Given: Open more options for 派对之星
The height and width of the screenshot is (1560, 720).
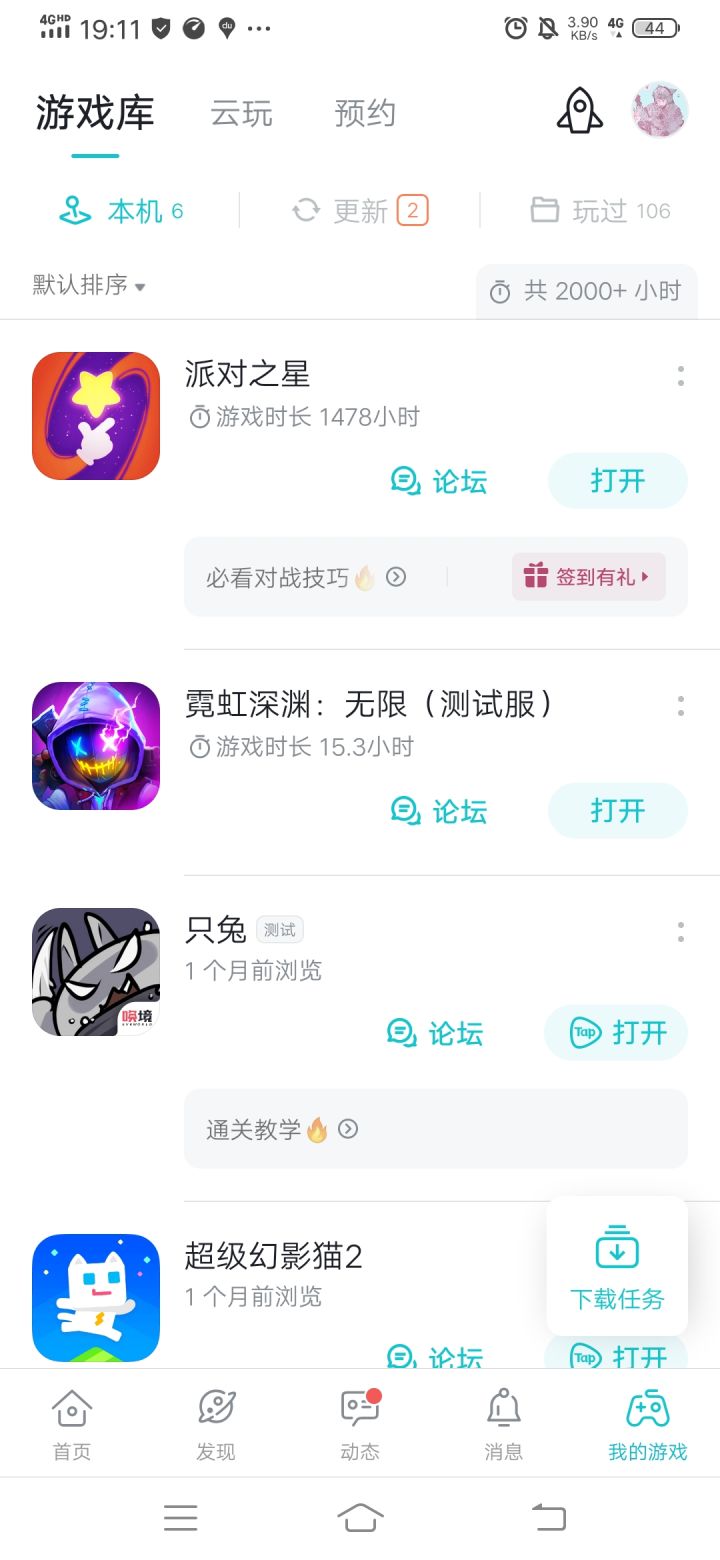Looking at the screenshot, I should 681,376.
